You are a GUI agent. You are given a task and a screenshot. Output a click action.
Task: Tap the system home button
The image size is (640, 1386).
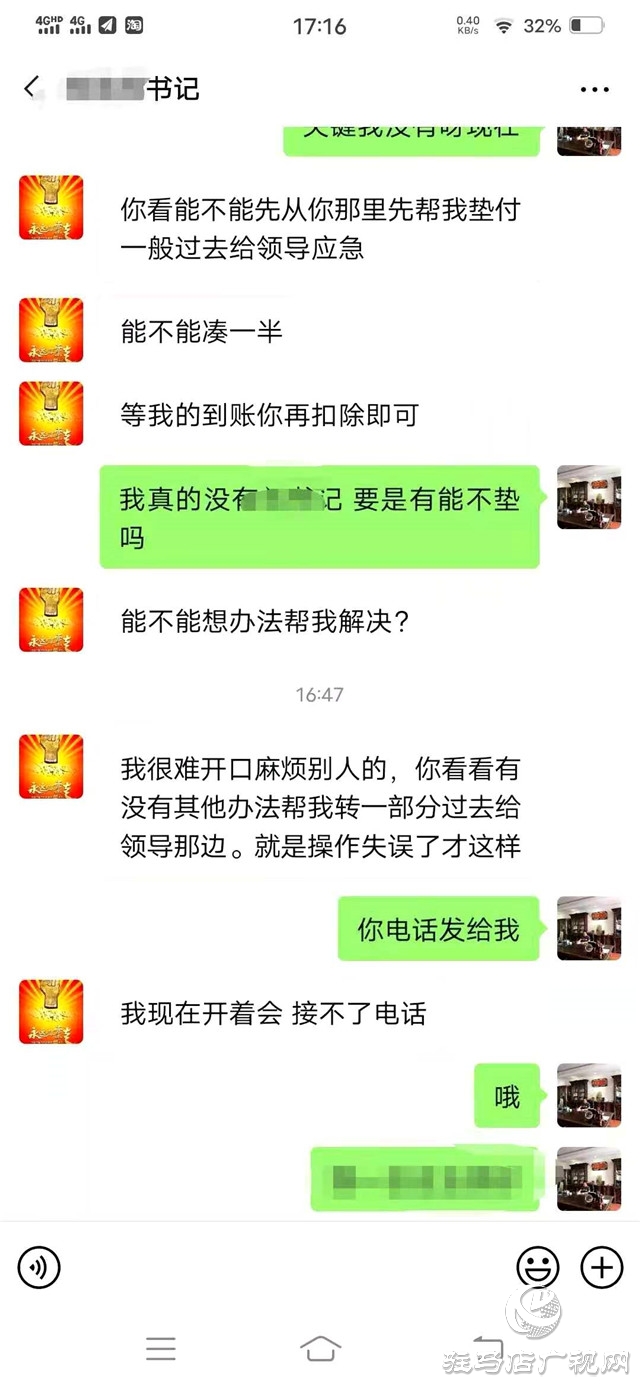click(320, 1348)
